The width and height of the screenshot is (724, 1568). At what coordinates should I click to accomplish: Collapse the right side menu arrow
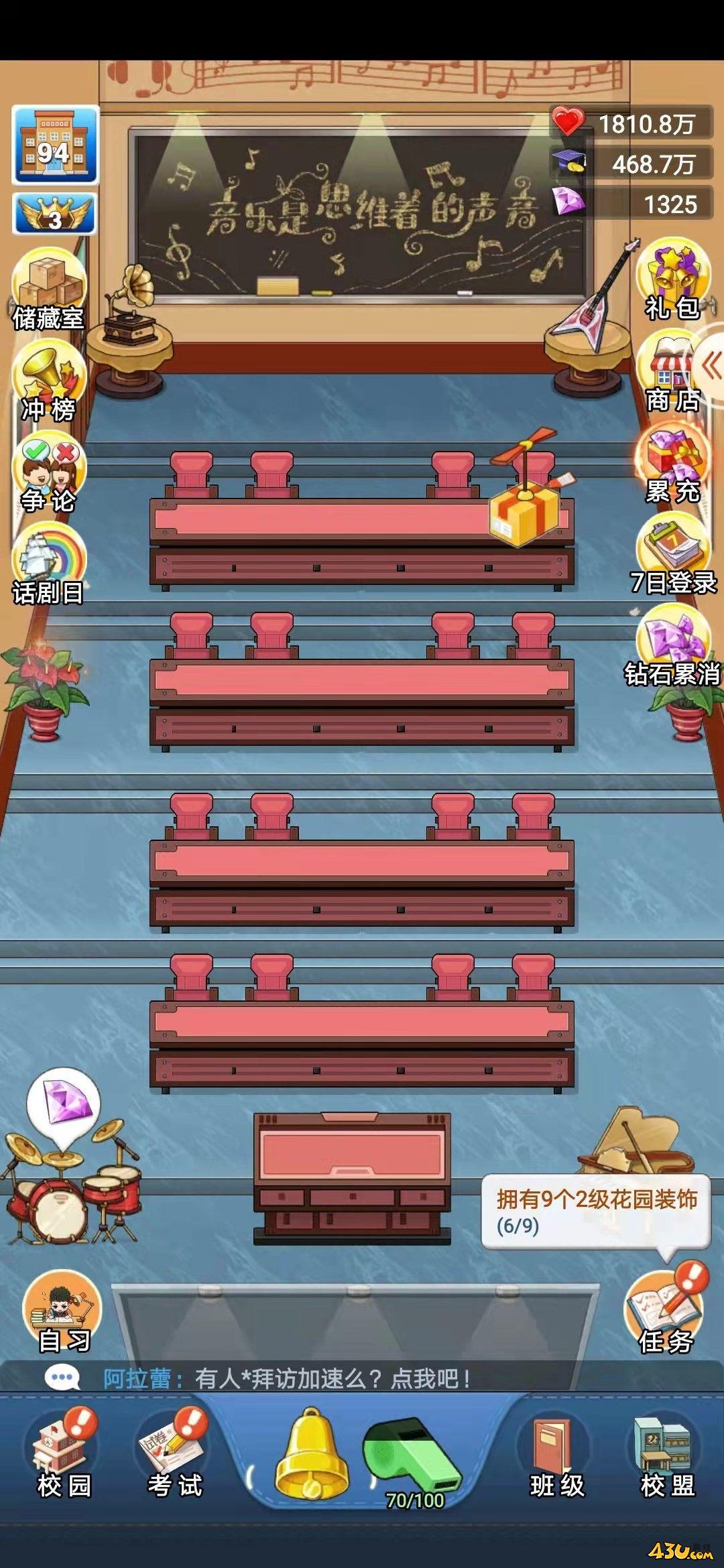tap(711, 366)
